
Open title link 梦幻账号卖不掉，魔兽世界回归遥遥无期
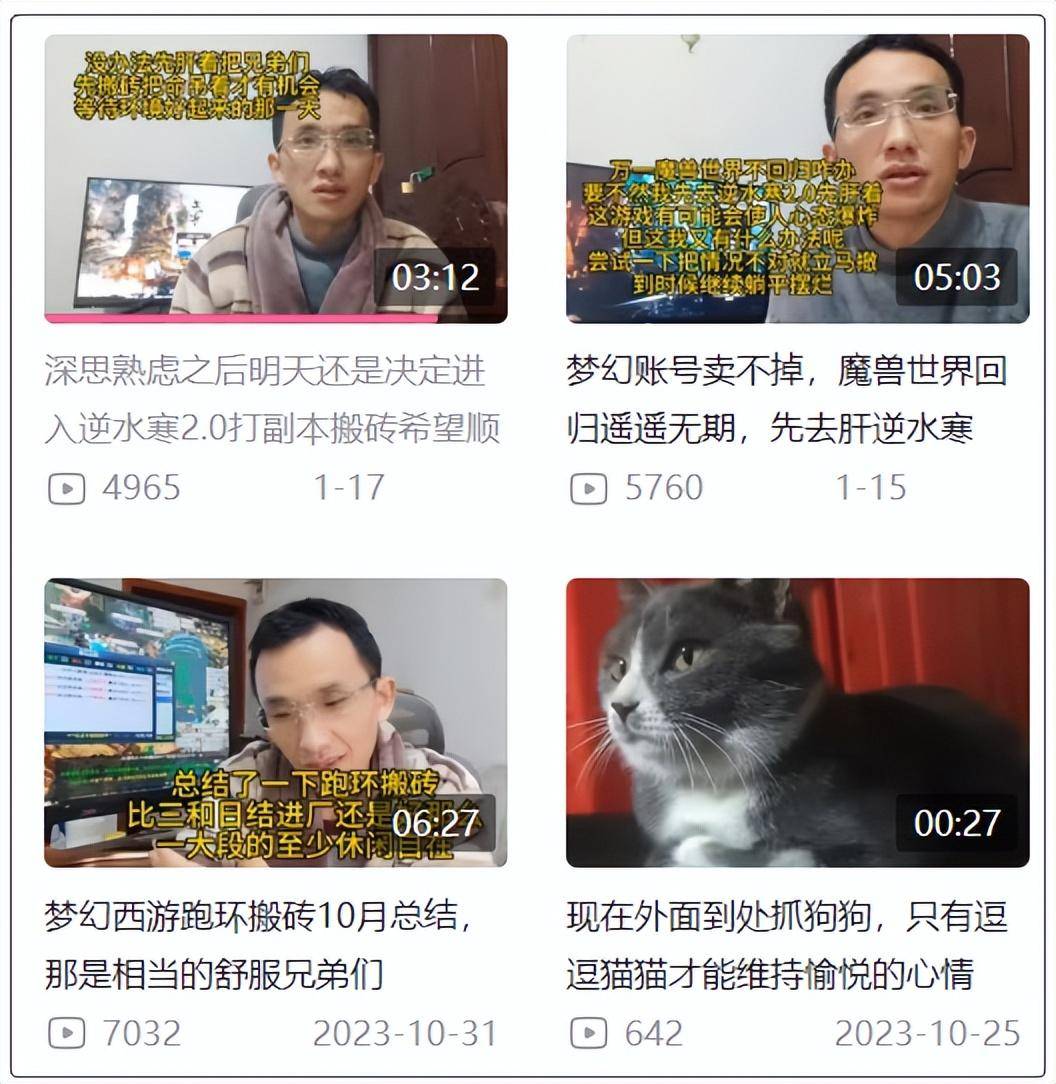(x=786, y=400)
